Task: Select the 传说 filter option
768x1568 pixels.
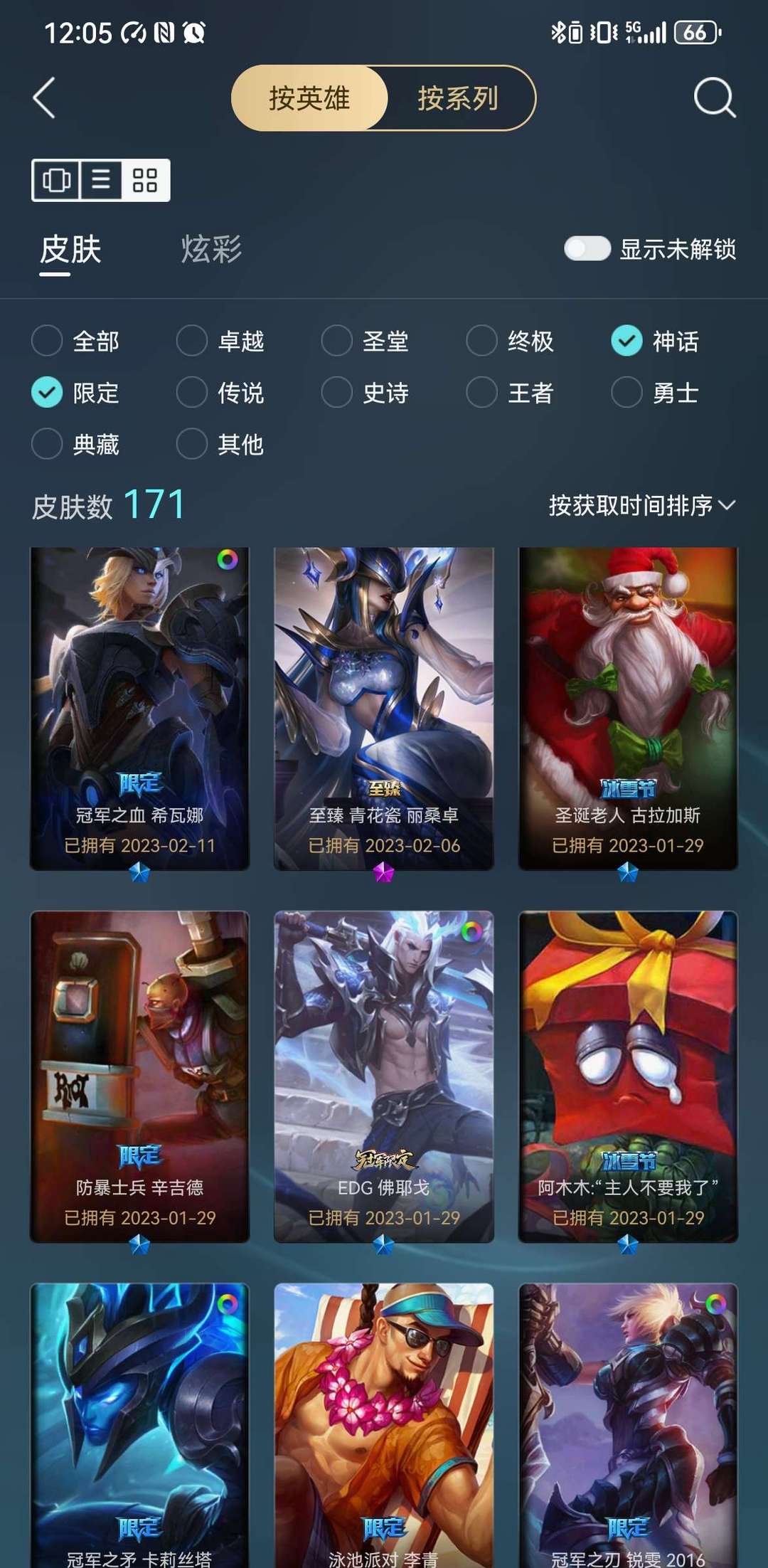Action: point(192,393)
